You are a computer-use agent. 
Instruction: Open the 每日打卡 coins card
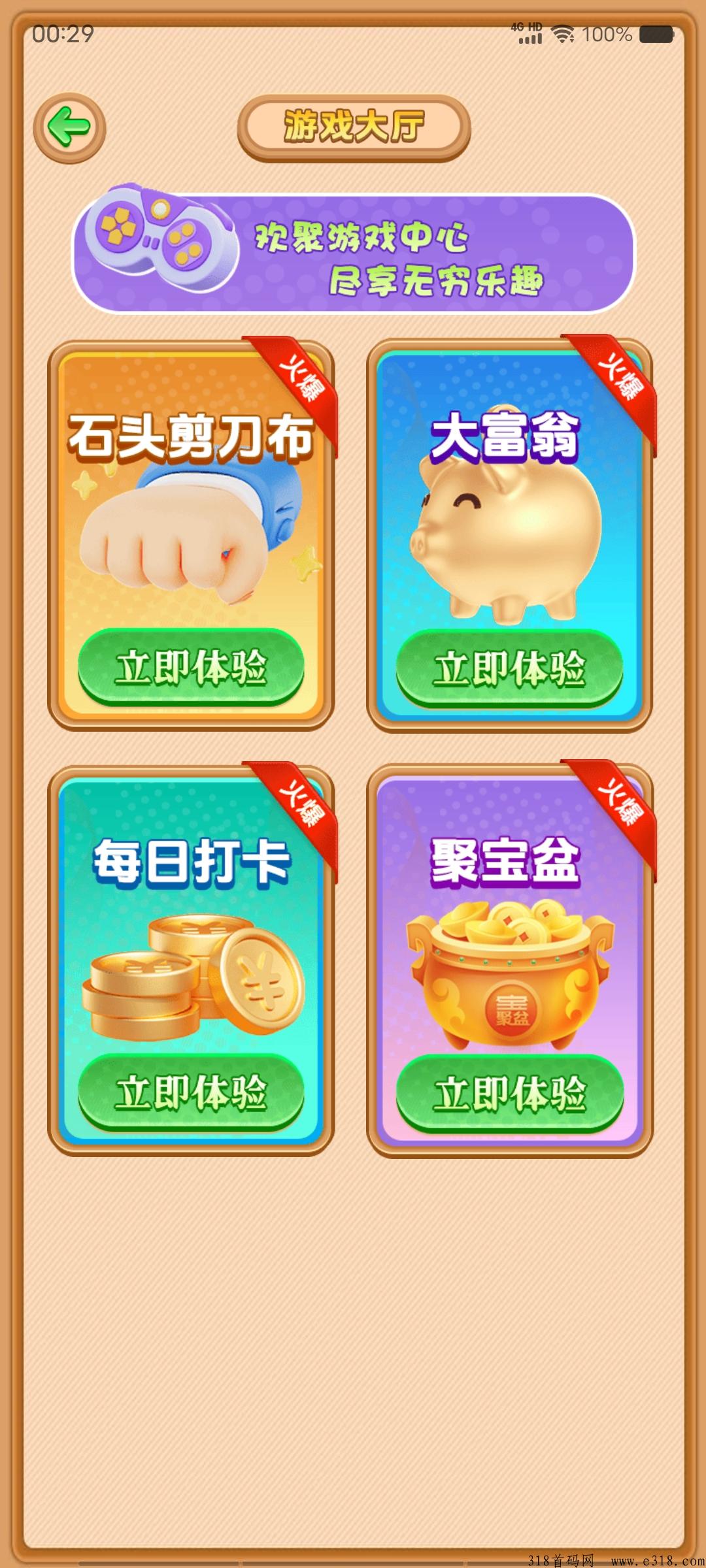point(191,960)
